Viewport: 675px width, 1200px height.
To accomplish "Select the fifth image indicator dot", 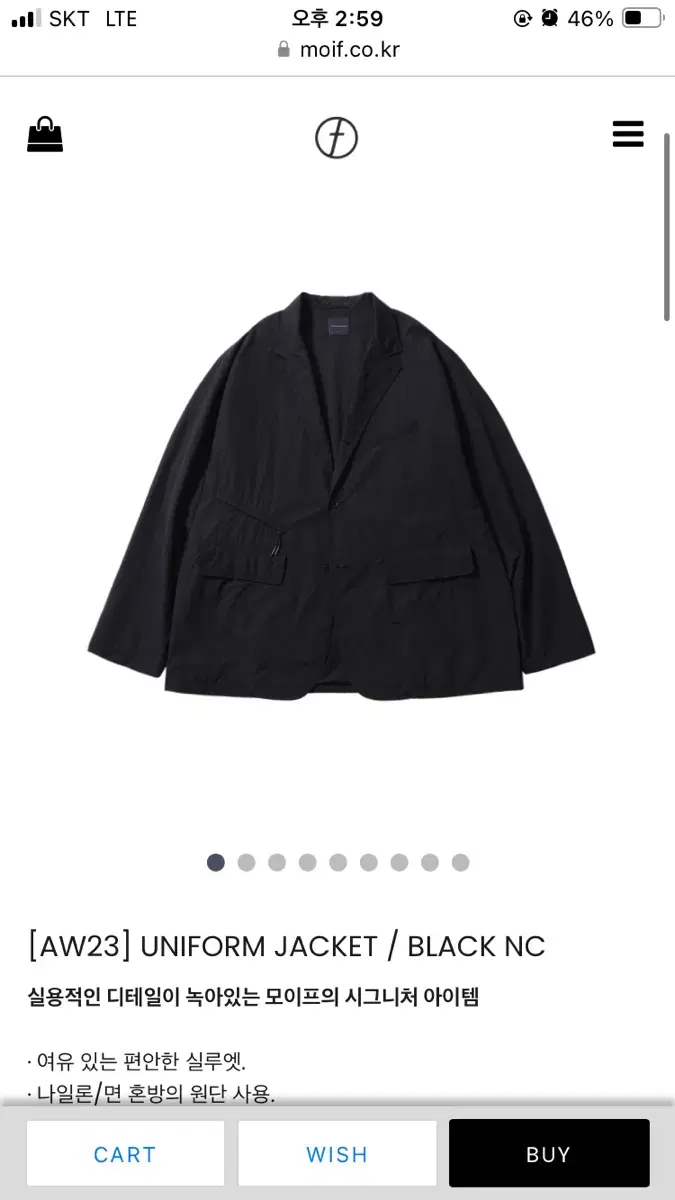I will [x=338, y=862].
